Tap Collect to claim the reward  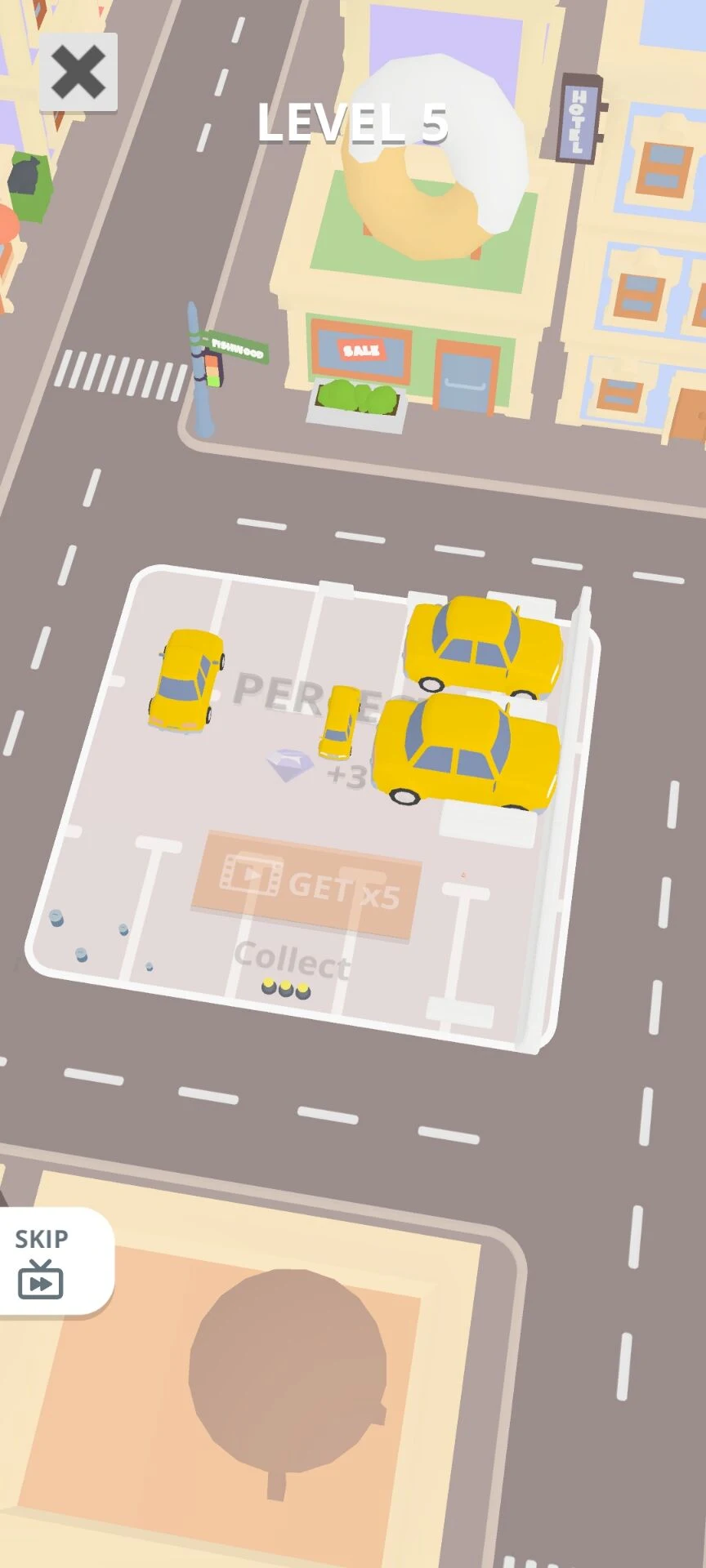click(292, 960)
